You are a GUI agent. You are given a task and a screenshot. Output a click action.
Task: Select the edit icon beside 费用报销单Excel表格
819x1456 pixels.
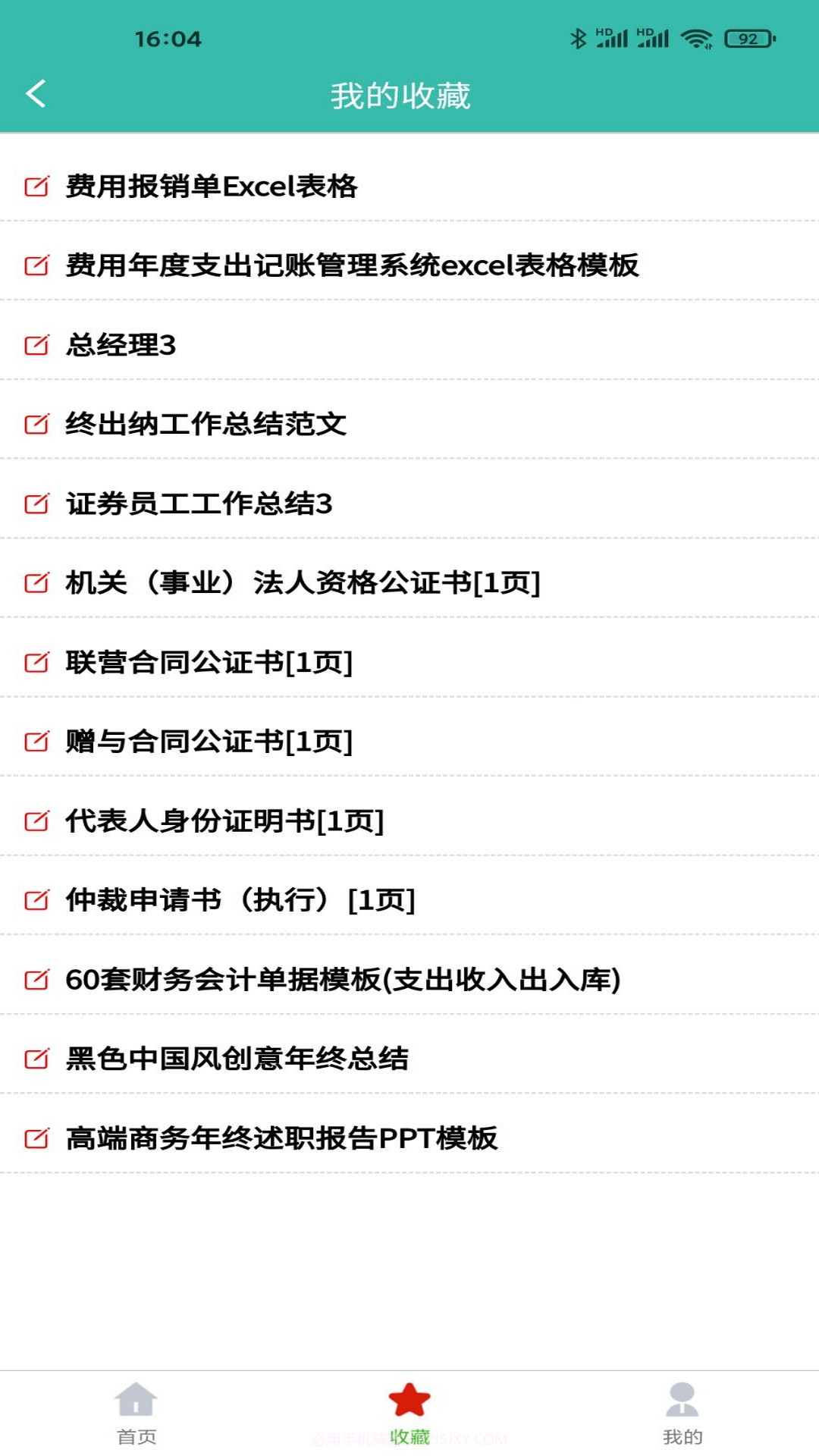click(35, 184)
